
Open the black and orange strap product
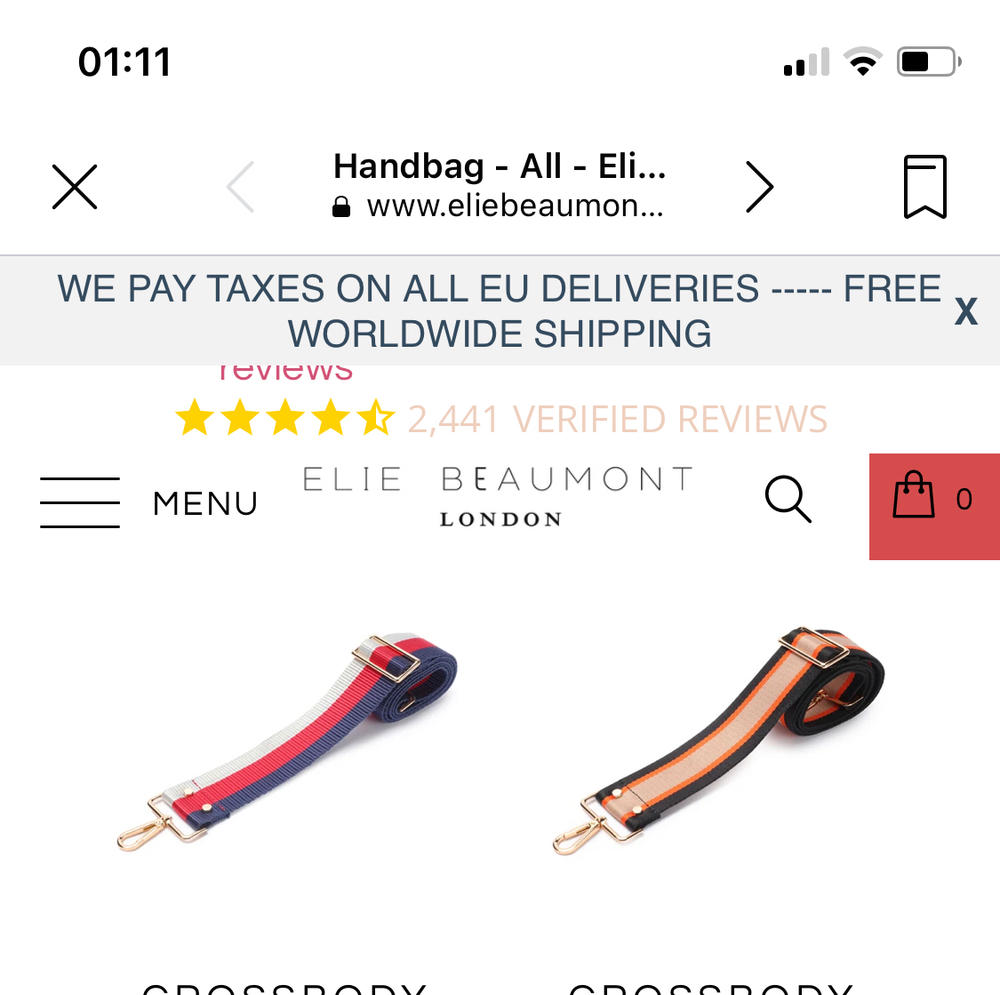(718, 740)
